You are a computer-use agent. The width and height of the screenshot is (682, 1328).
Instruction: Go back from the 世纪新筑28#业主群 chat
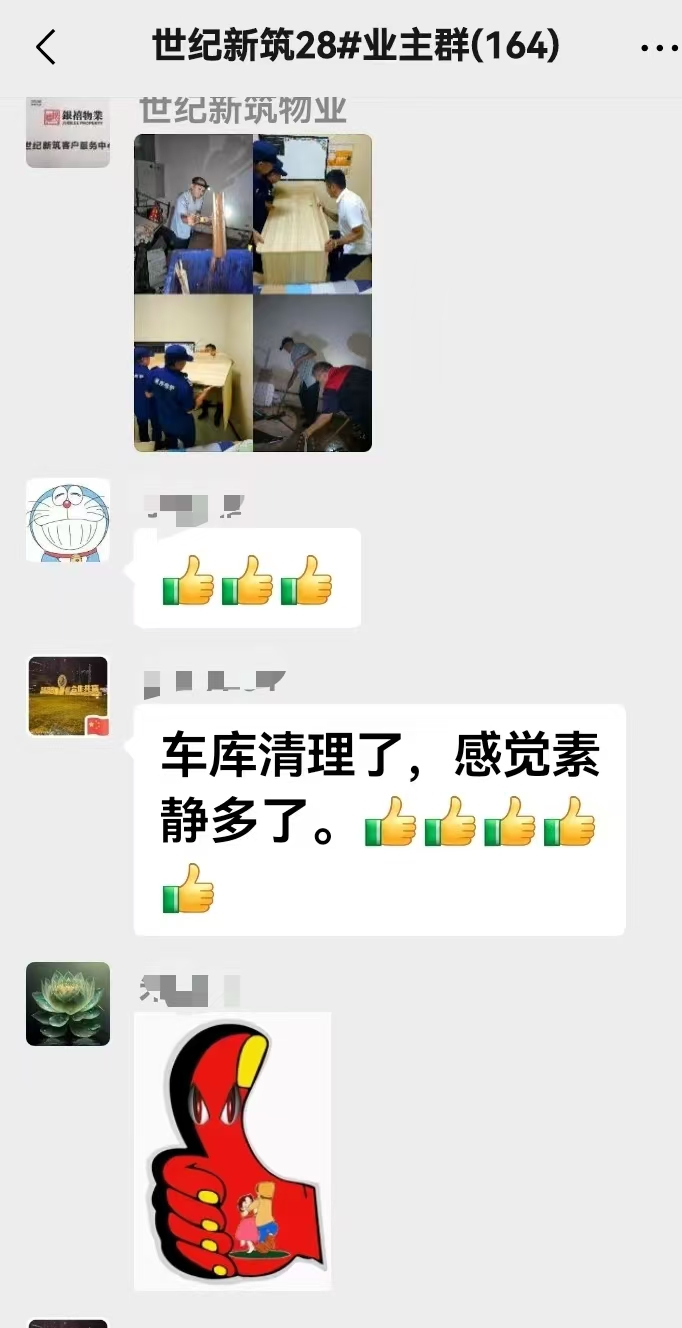pyautogui.click(x=45, y=47)
